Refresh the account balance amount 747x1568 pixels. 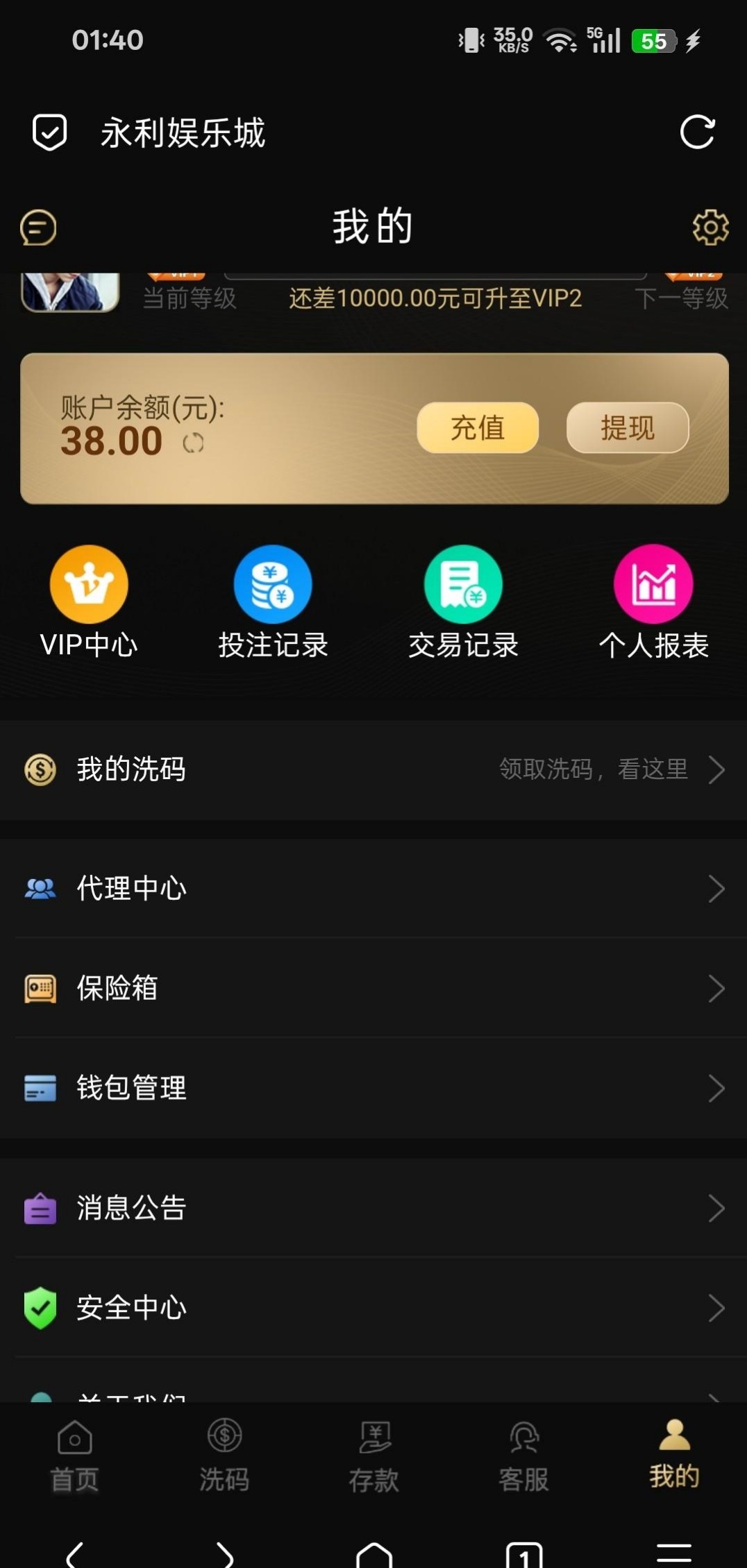194,443
